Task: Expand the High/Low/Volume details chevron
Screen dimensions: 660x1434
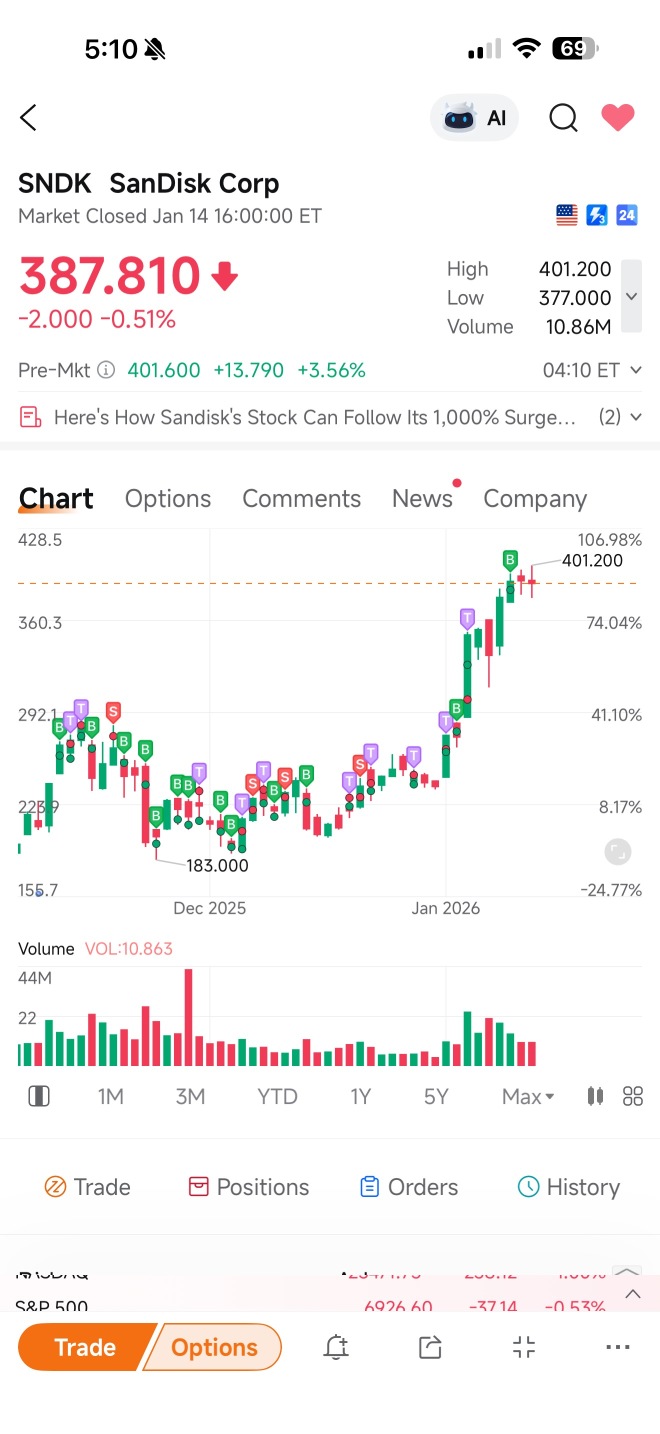Action: tap(631, 297)
